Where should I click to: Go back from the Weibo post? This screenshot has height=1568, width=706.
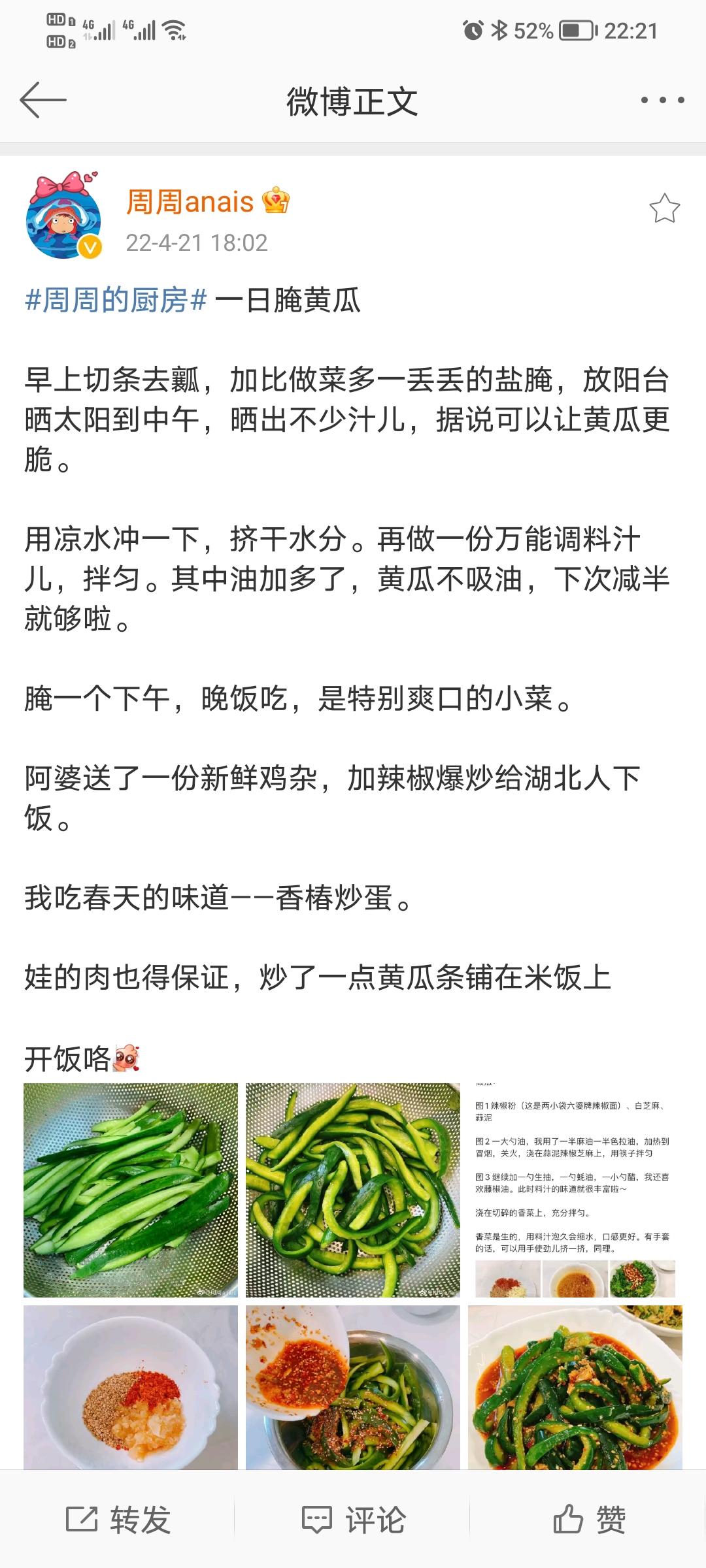click(x=43, y=100)
